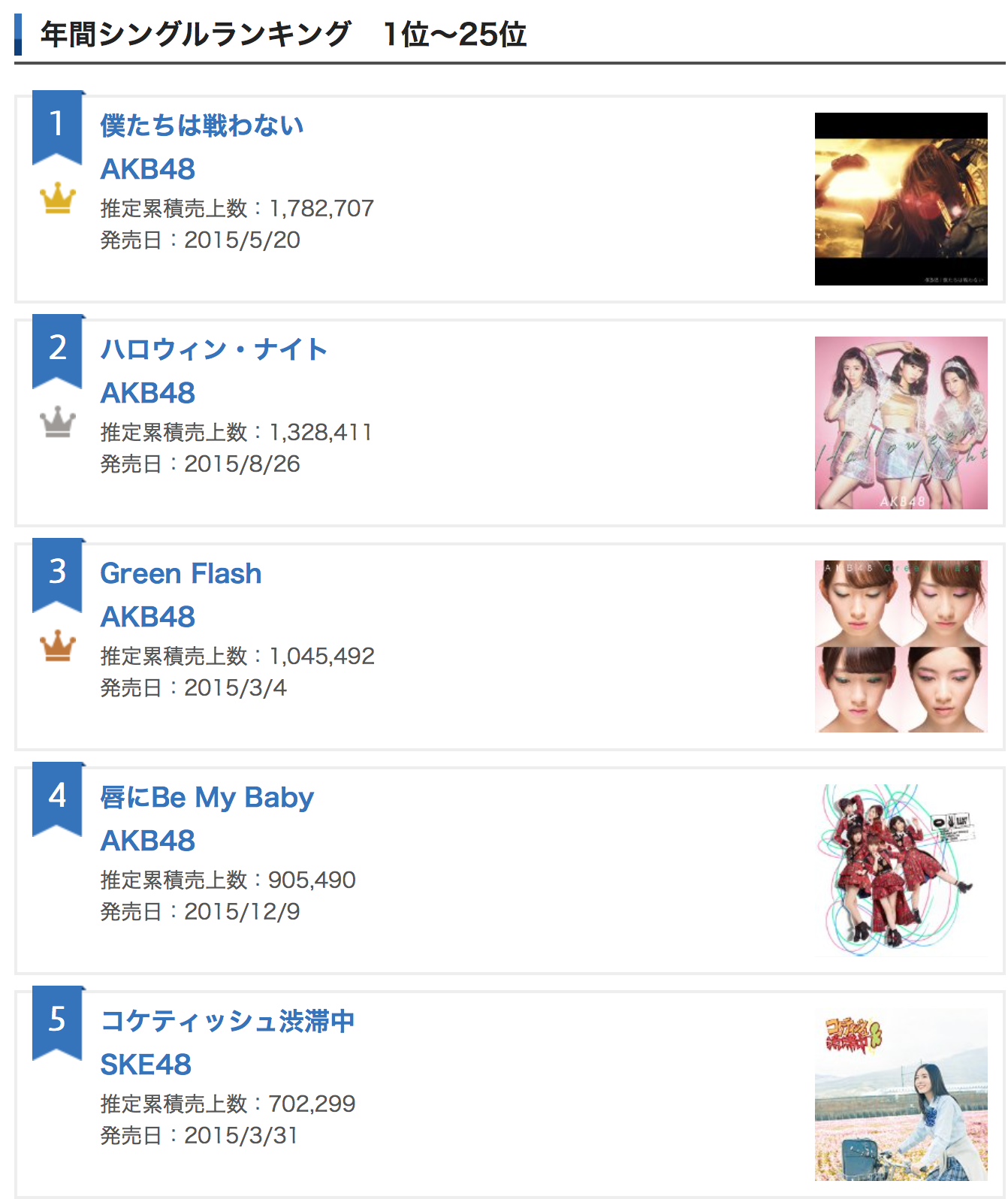
Task: Open the song title ハロウィン・ナイト
Action: pos(214,349)
